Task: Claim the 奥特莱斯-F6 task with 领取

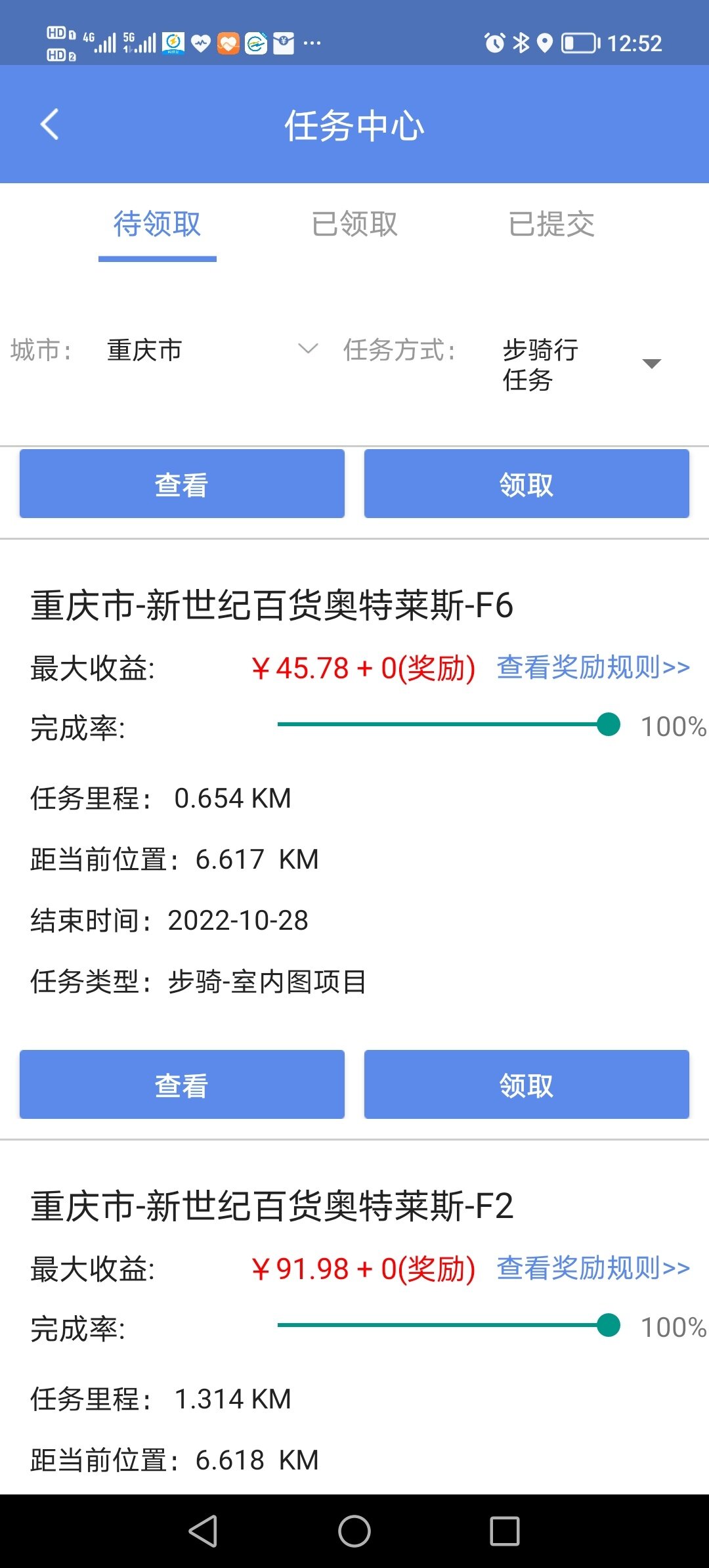Action: [526, 1084]
